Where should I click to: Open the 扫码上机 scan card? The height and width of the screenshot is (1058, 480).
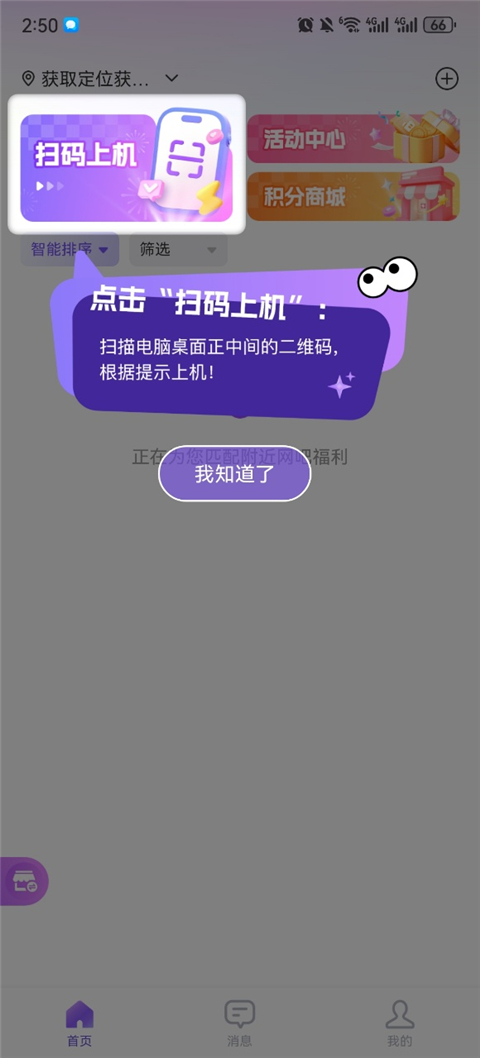pyautogui.click(x=126, y=164)
